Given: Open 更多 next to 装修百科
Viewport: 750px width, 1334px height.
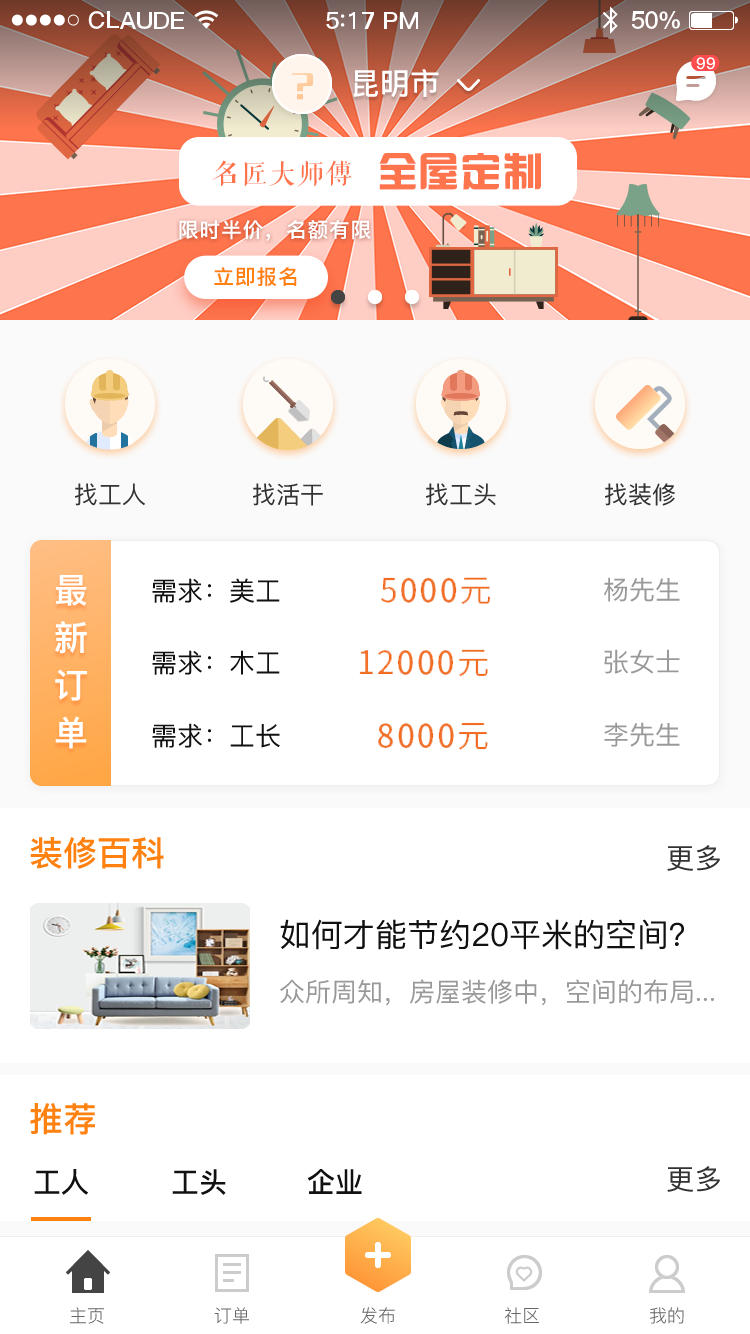Looking at the screenshot, I should point(692,856).
